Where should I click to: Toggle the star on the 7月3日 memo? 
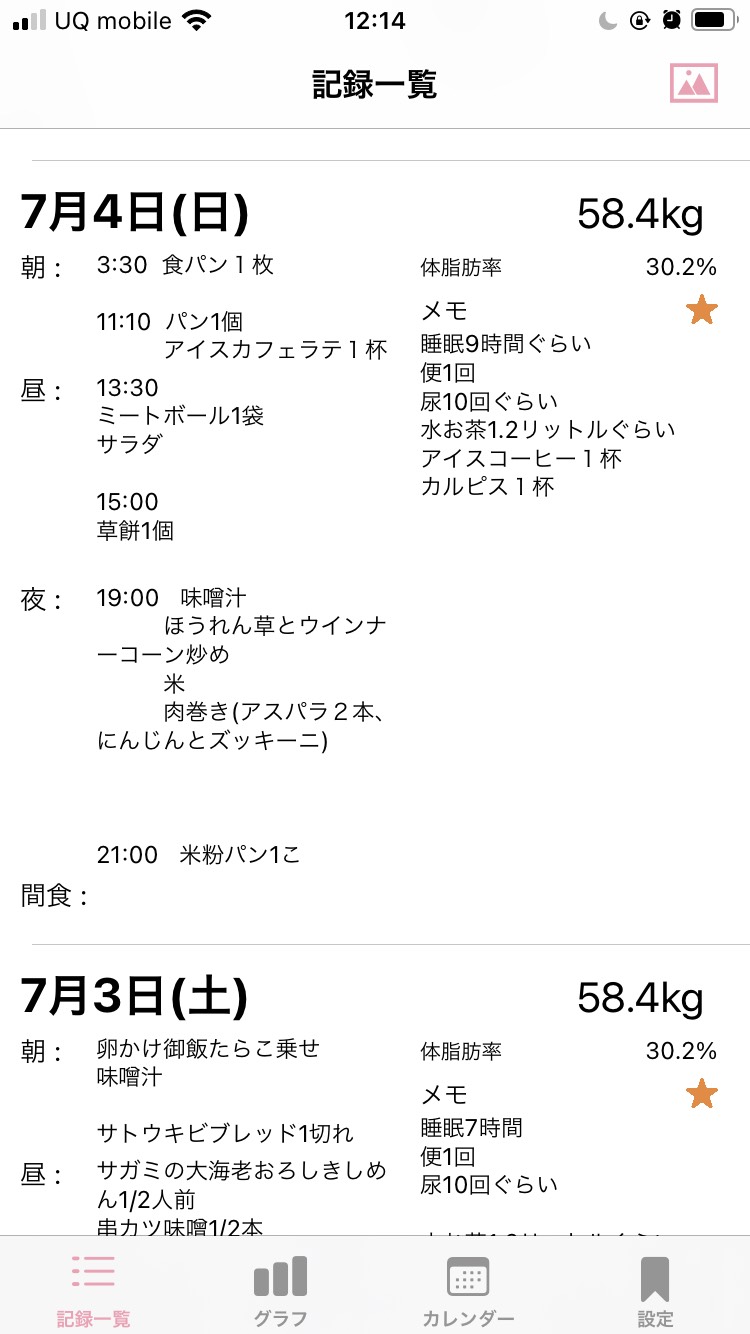tap(702, 1094)
